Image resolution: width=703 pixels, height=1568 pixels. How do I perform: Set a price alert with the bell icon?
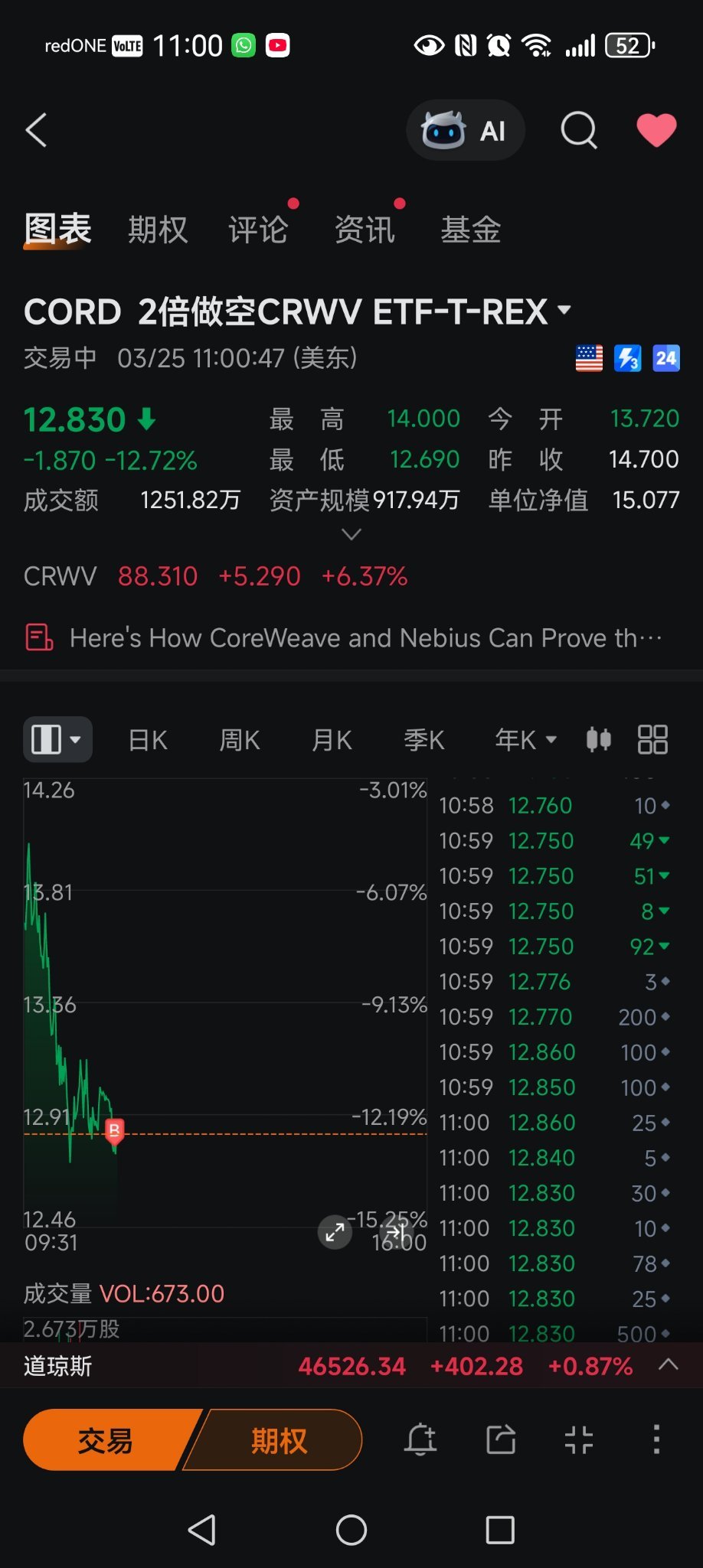point(420,1439)
